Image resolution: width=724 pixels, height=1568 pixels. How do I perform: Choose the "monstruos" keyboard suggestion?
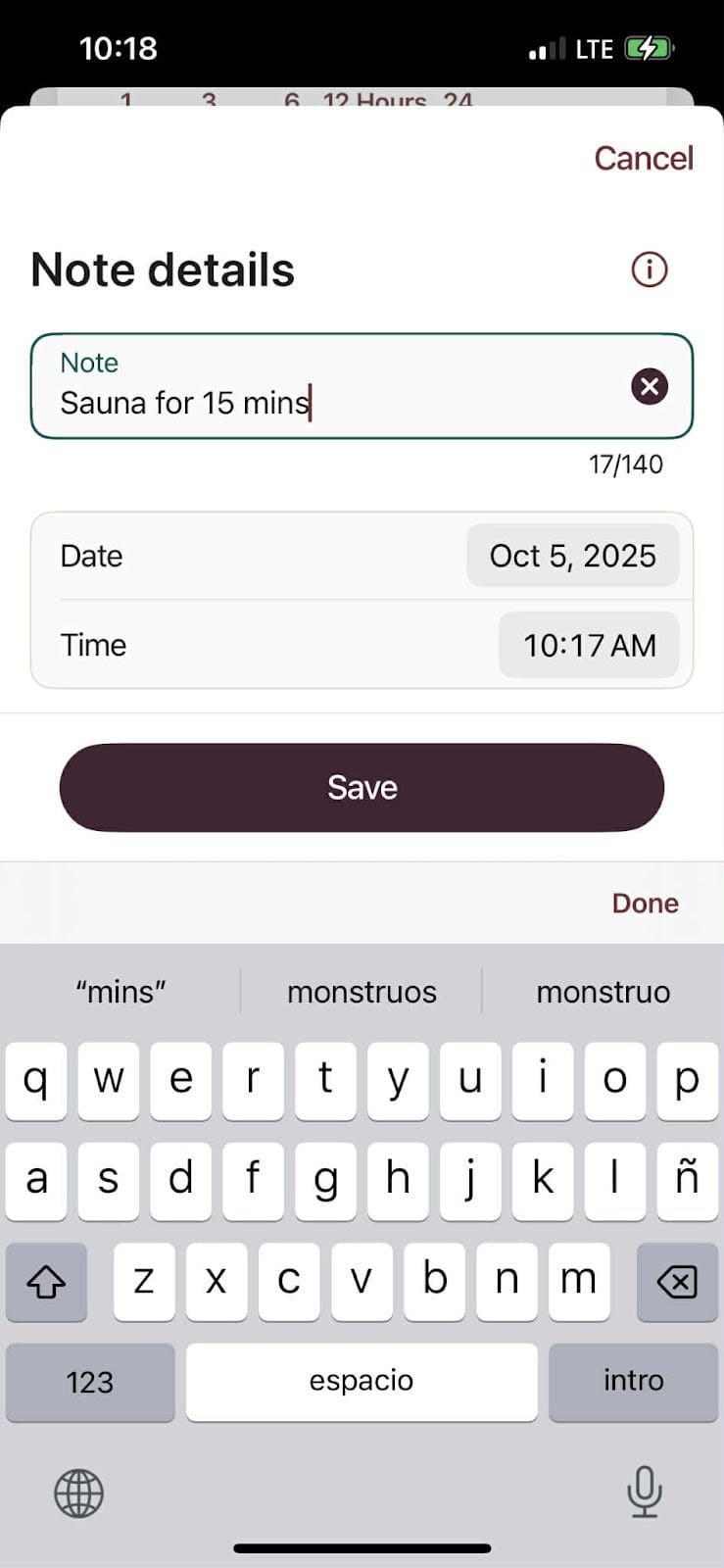point(362,992)
